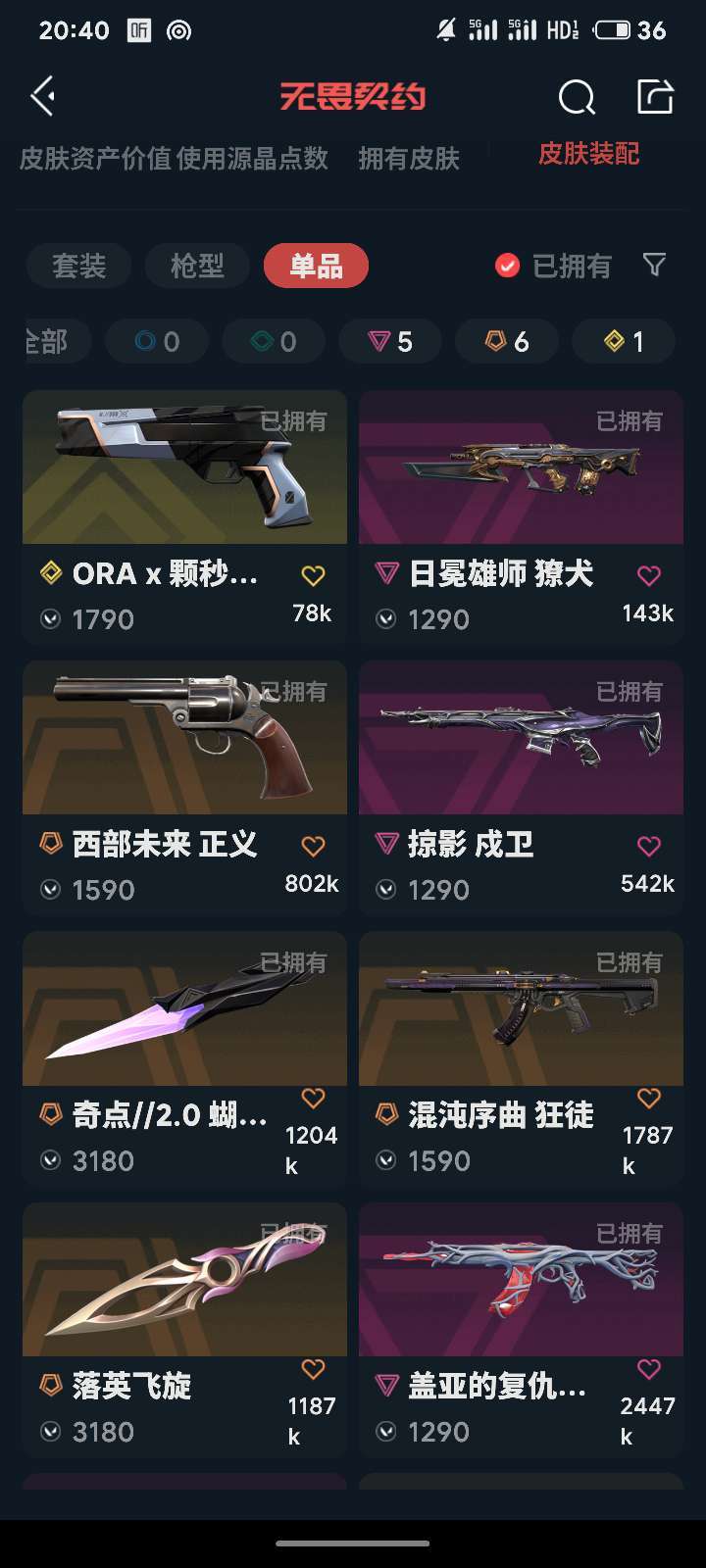Tap the share icon at top right
706x1568 pixels.
(655, 98)
